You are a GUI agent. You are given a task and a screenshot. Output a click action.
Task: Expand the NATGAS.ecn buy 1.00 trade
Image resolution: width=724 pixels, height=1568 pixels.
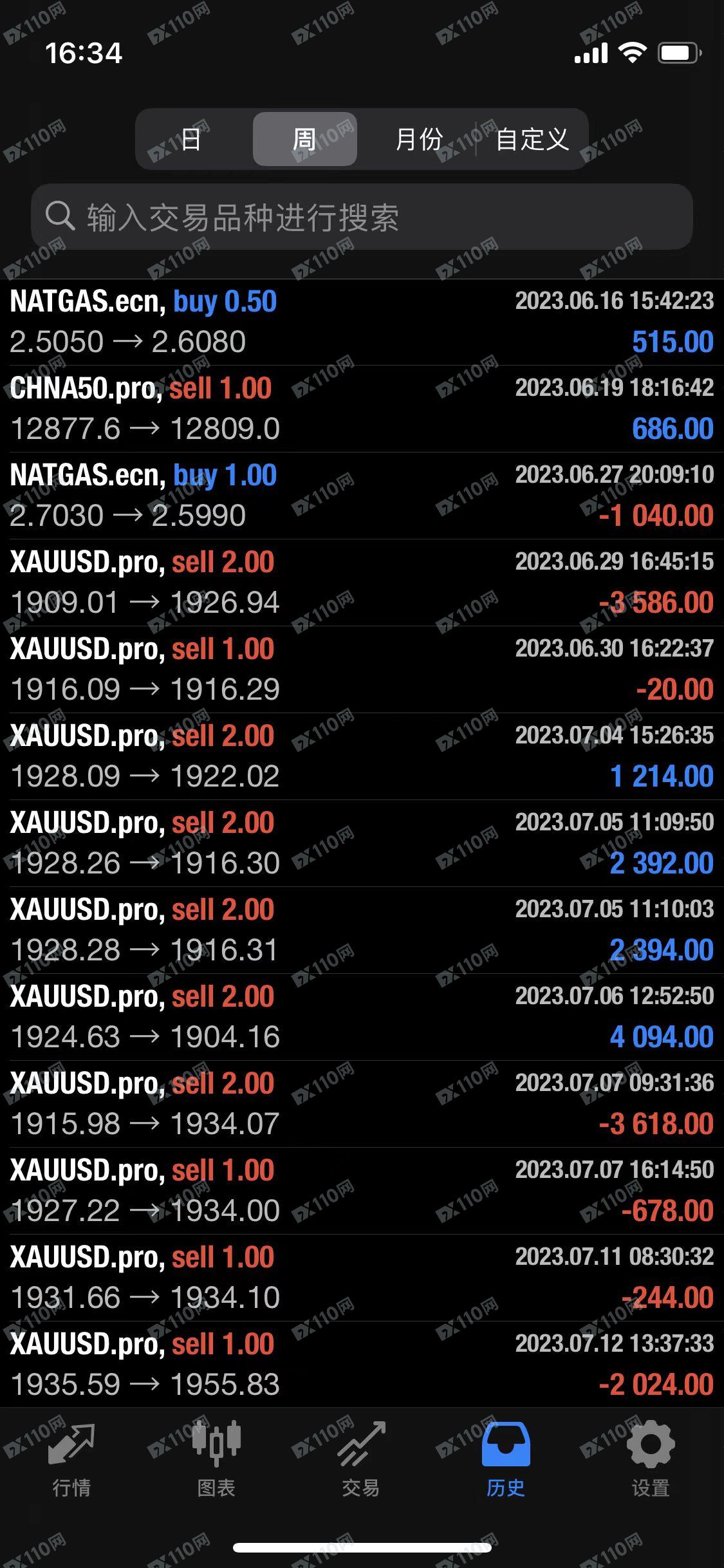point(362,496)
